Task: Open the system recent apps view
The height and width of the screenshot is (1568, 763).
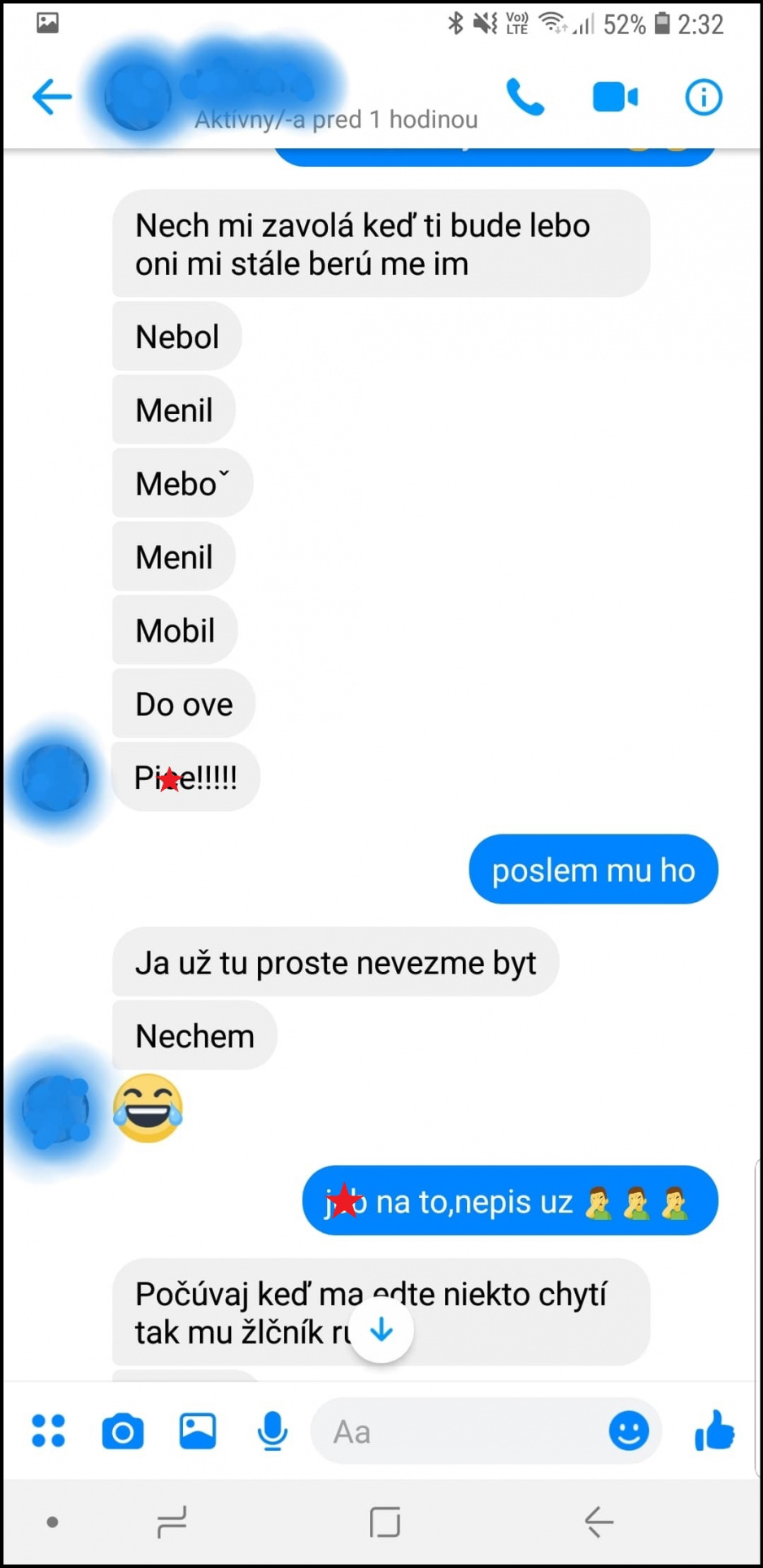Action: pos(172,1522)
